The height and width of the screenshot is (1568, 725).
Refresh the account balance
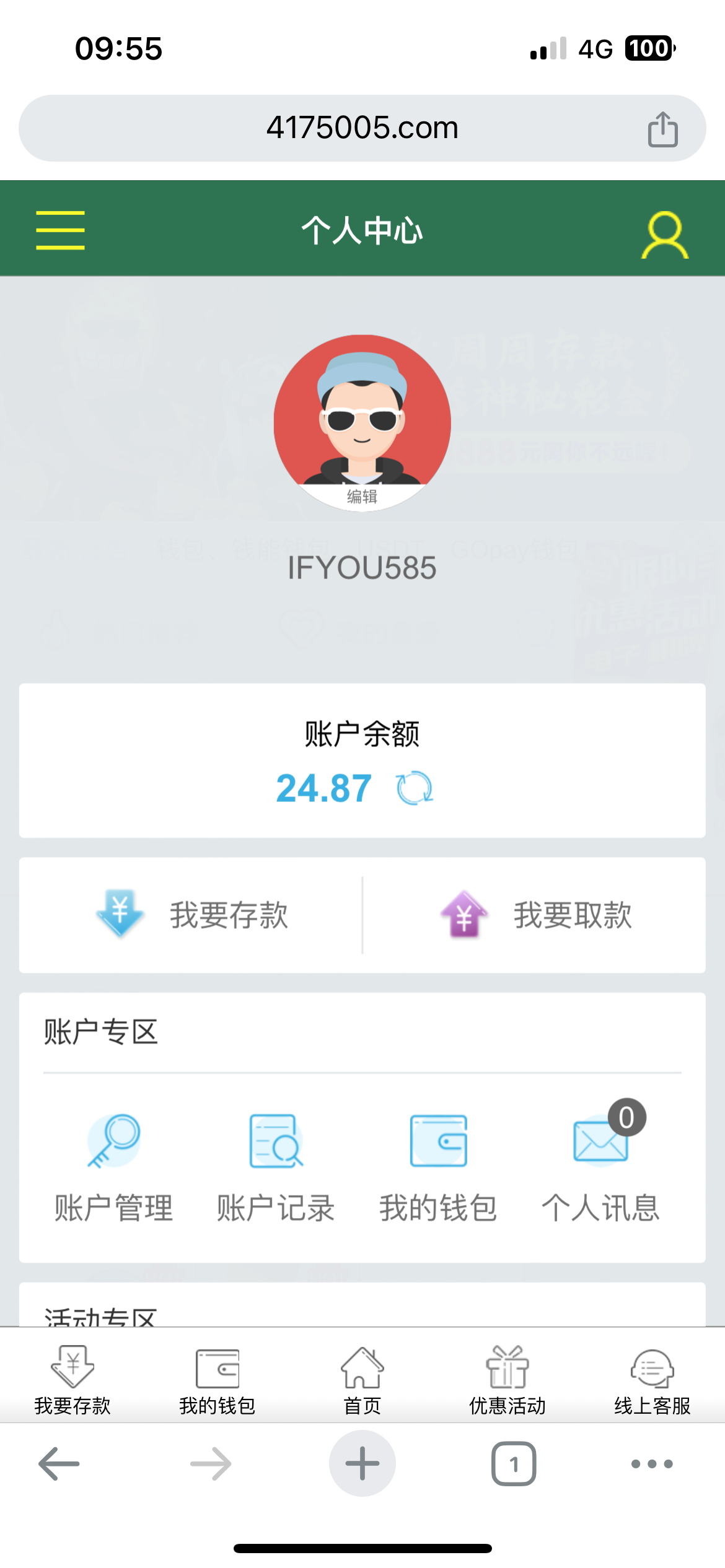415,788
